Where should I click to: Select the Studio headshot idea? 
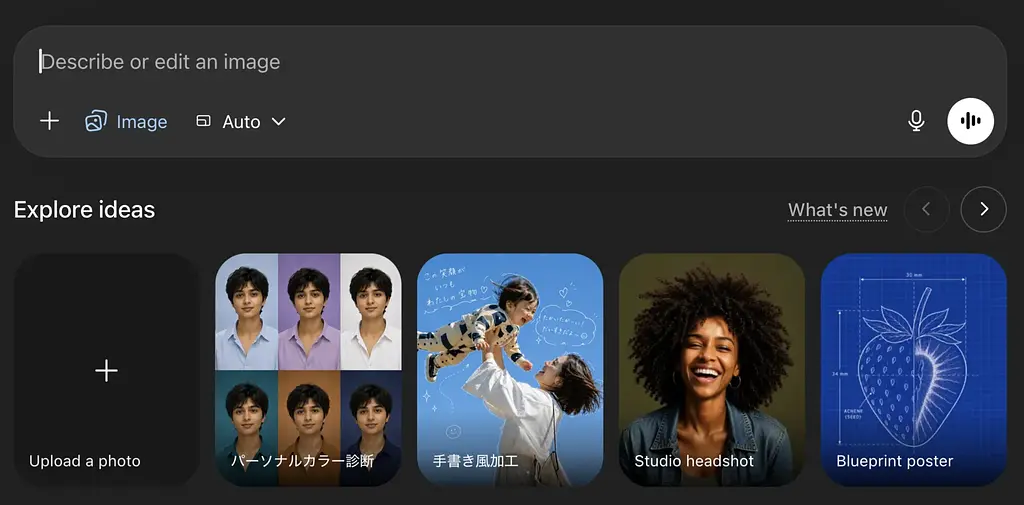pos(711,370)
